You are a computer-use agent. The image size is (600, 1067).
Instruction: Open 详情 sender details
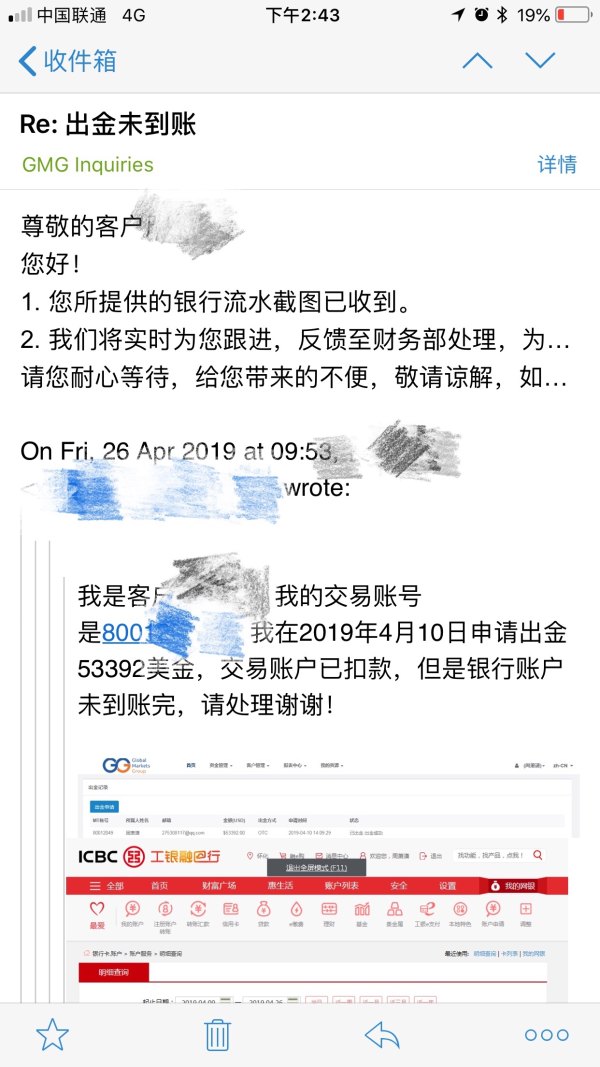(557, 164)
